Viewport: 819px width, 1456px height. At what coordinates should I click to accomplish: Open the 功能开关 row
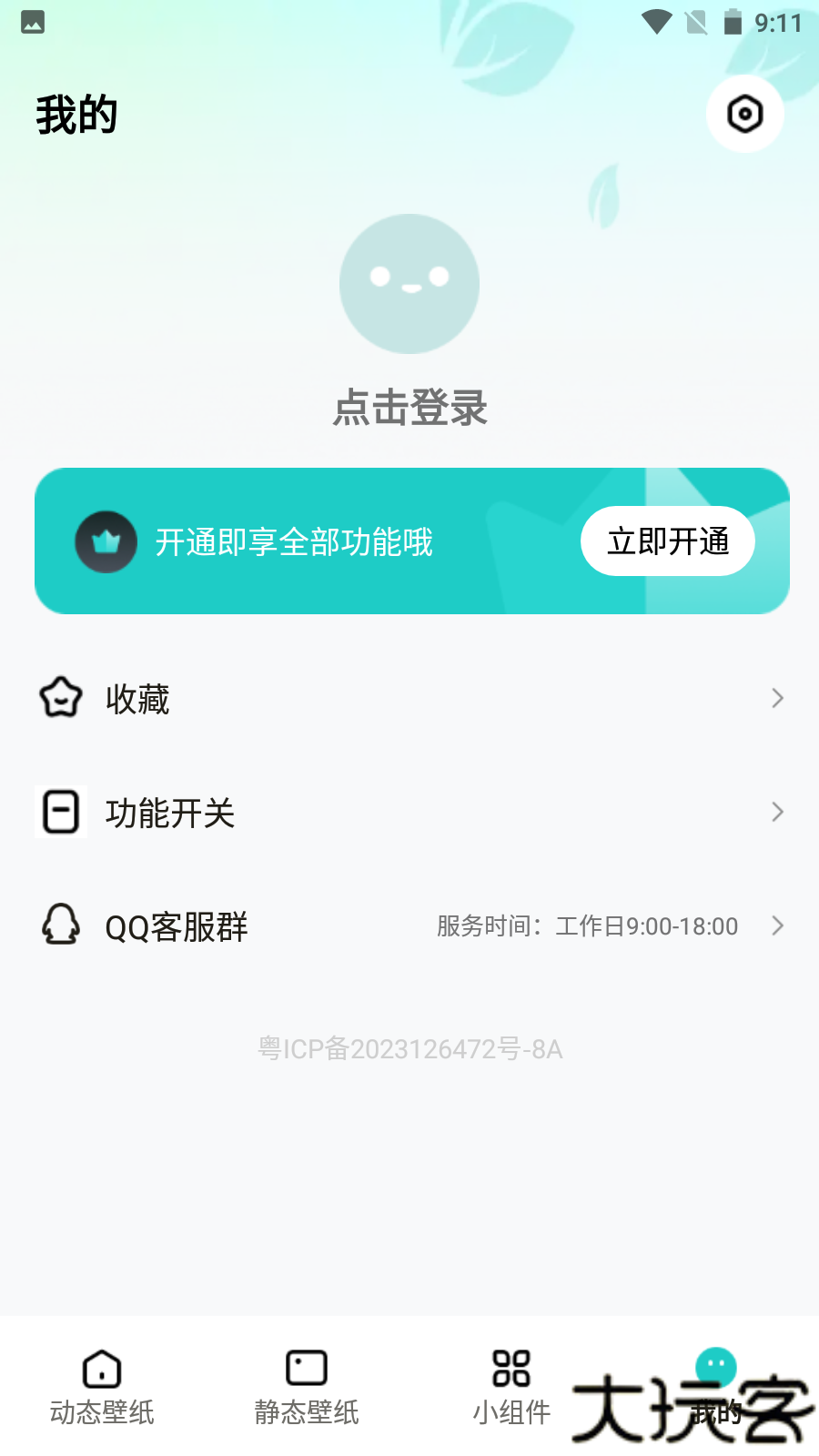409,813
